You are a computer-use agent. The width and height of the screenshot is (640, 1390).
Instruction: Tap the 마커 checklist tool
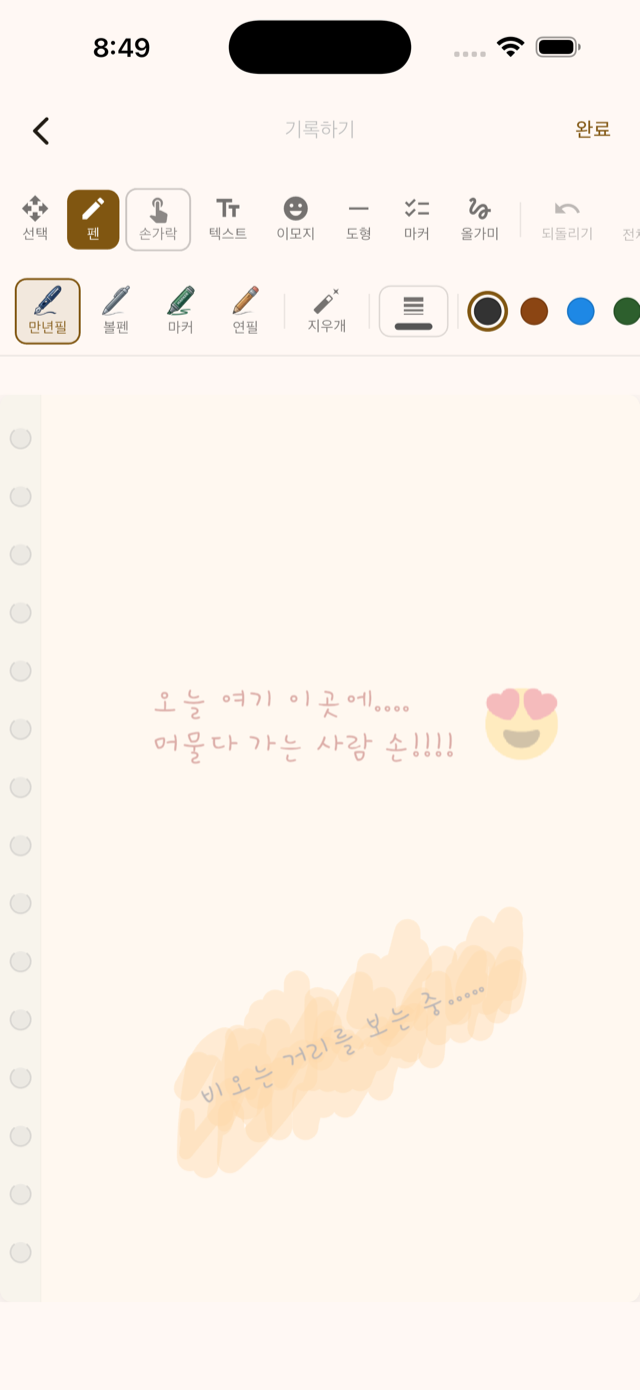pos(417,219)
